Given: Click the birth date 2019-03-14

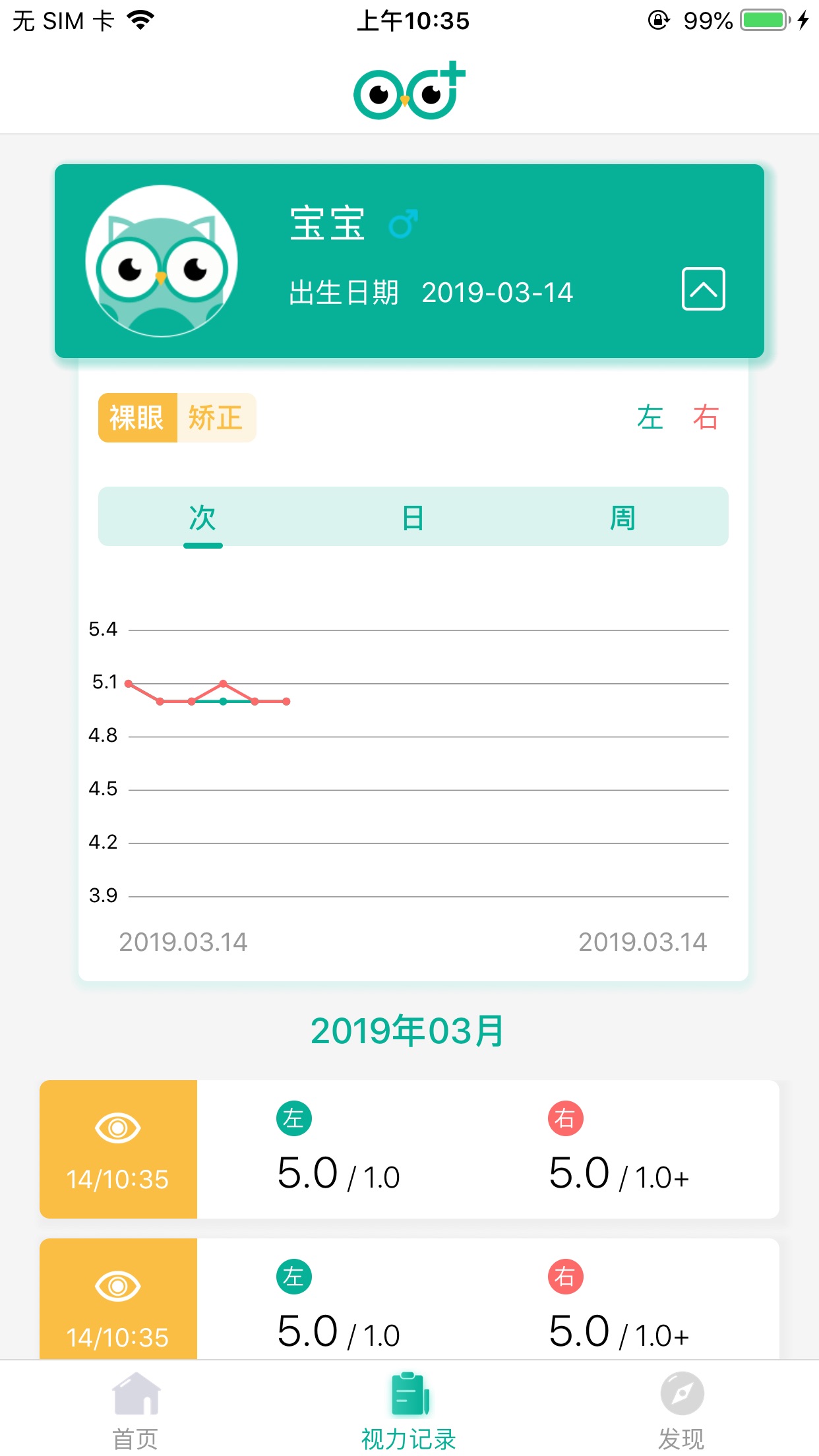Looking at the screenshot, I should [497, 293].
